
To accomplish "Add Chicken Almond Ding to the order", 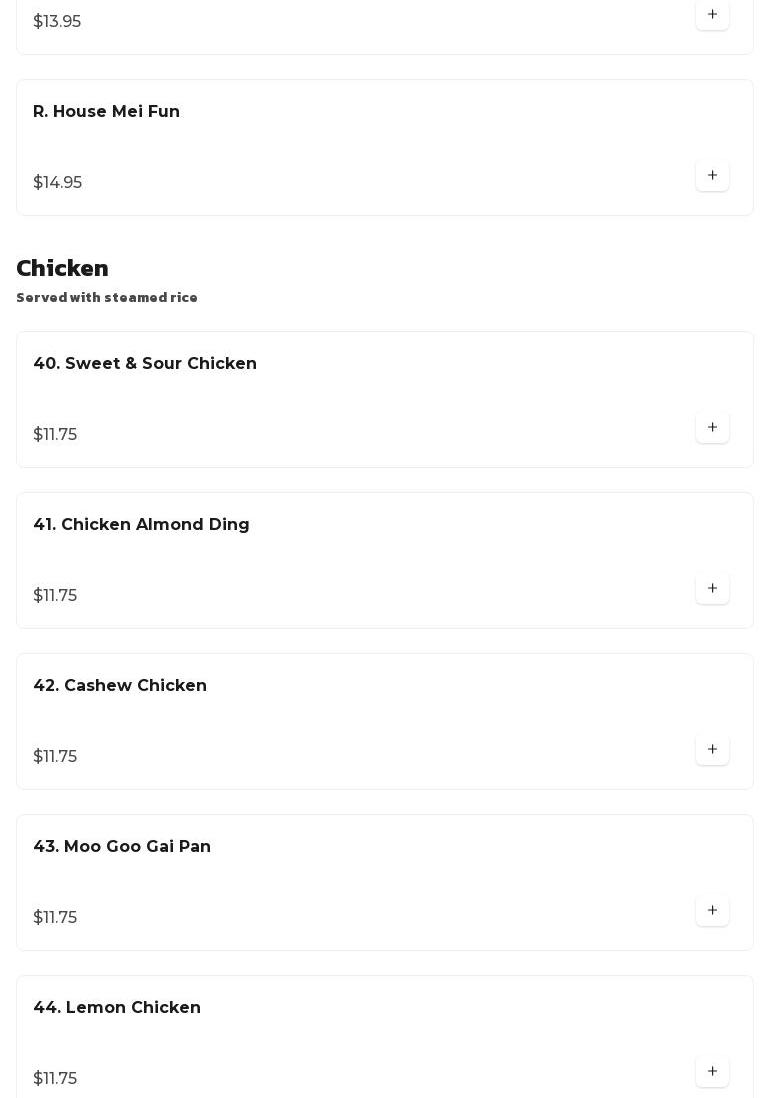I will click(712, 589).
